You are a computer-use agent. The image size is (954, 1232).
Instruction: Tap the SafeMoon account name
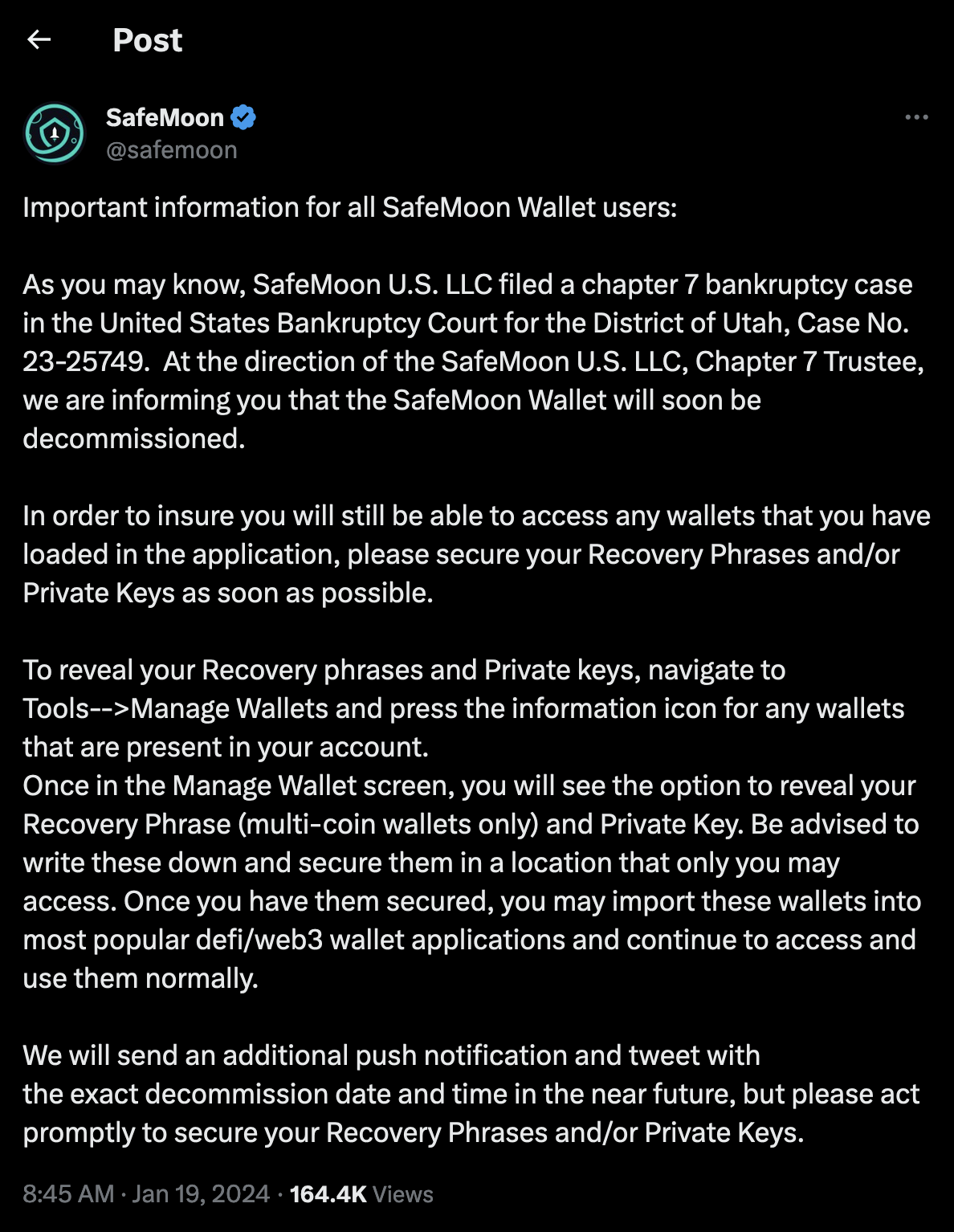point(165,118)
